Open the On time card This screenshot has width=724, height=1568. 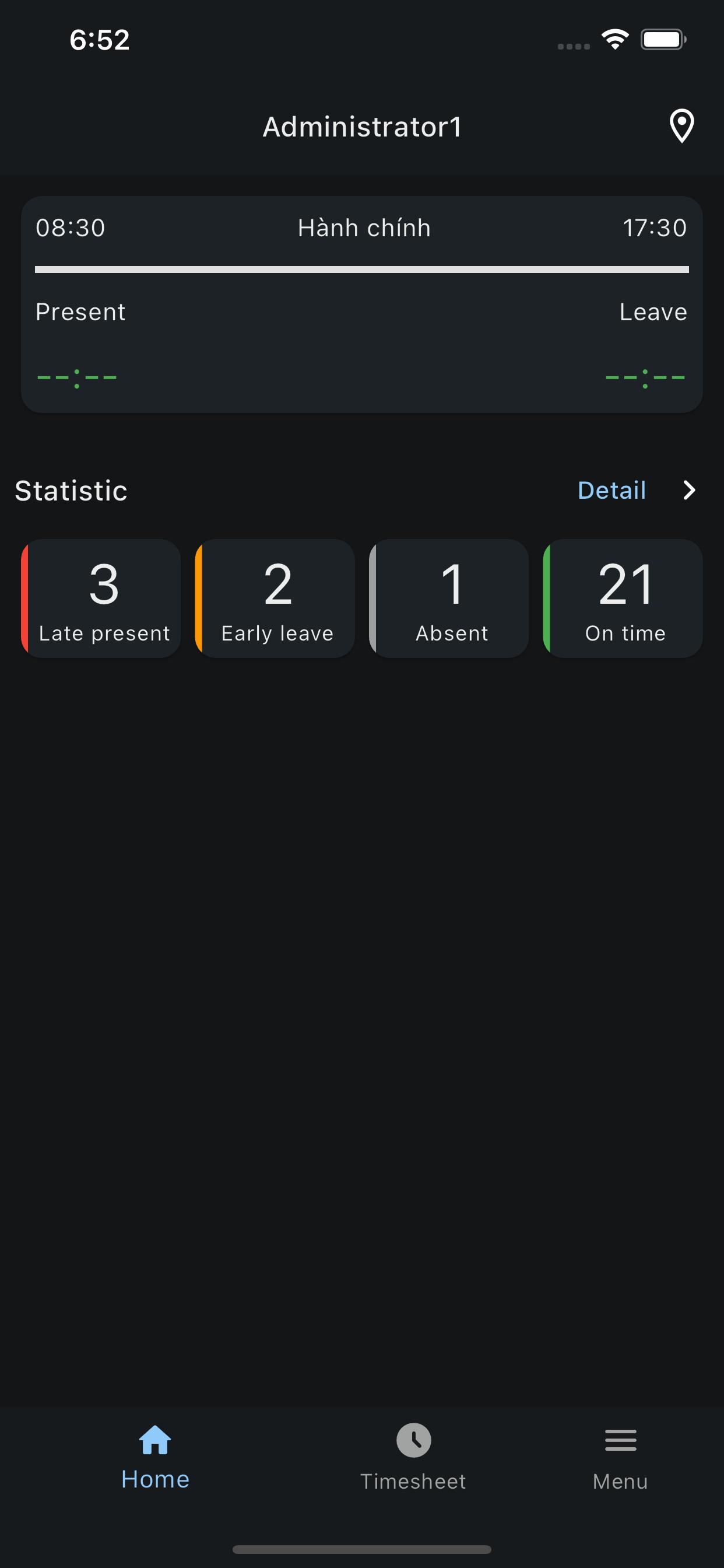pos(623,598)
